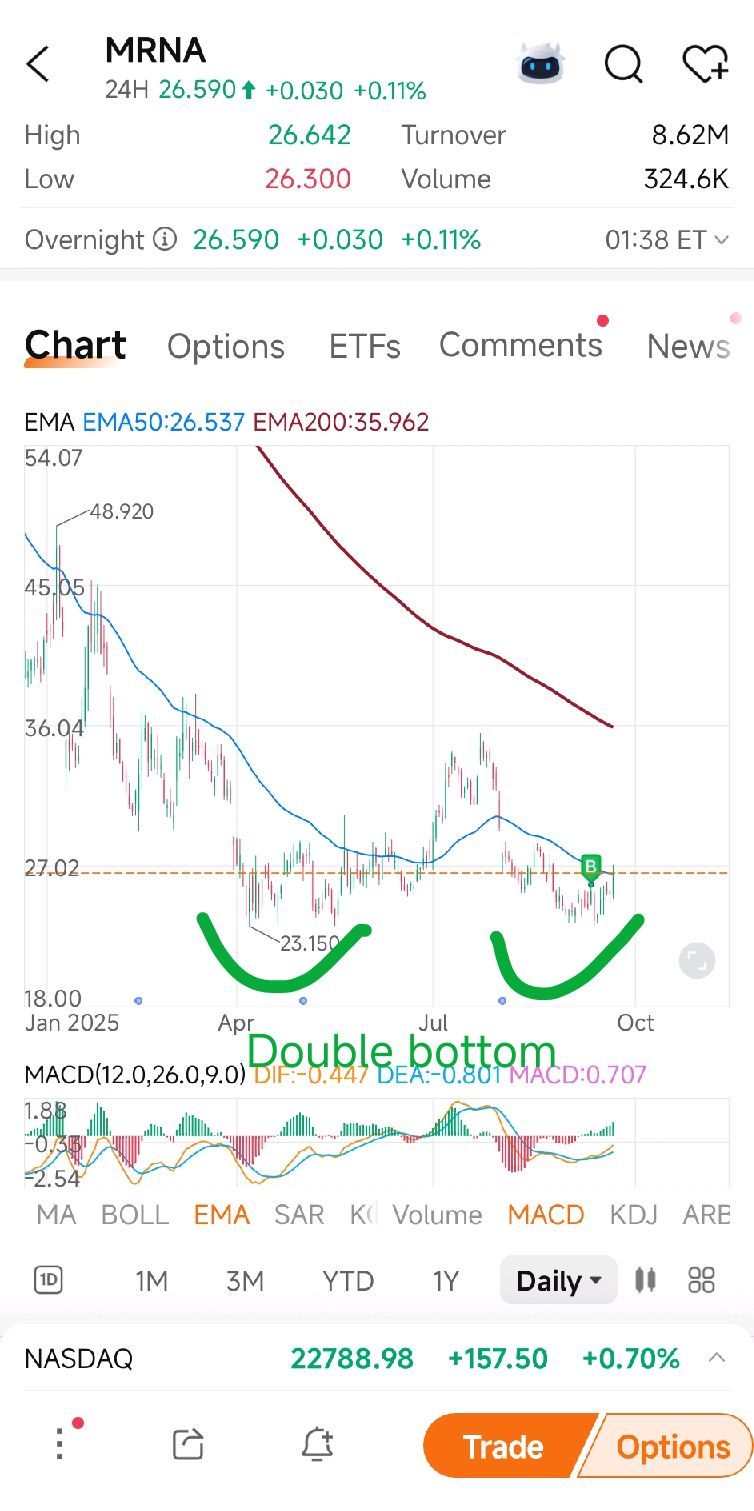Screen dimensions: 754x1511
Task: Open the News tab
Action: point(688,346)
